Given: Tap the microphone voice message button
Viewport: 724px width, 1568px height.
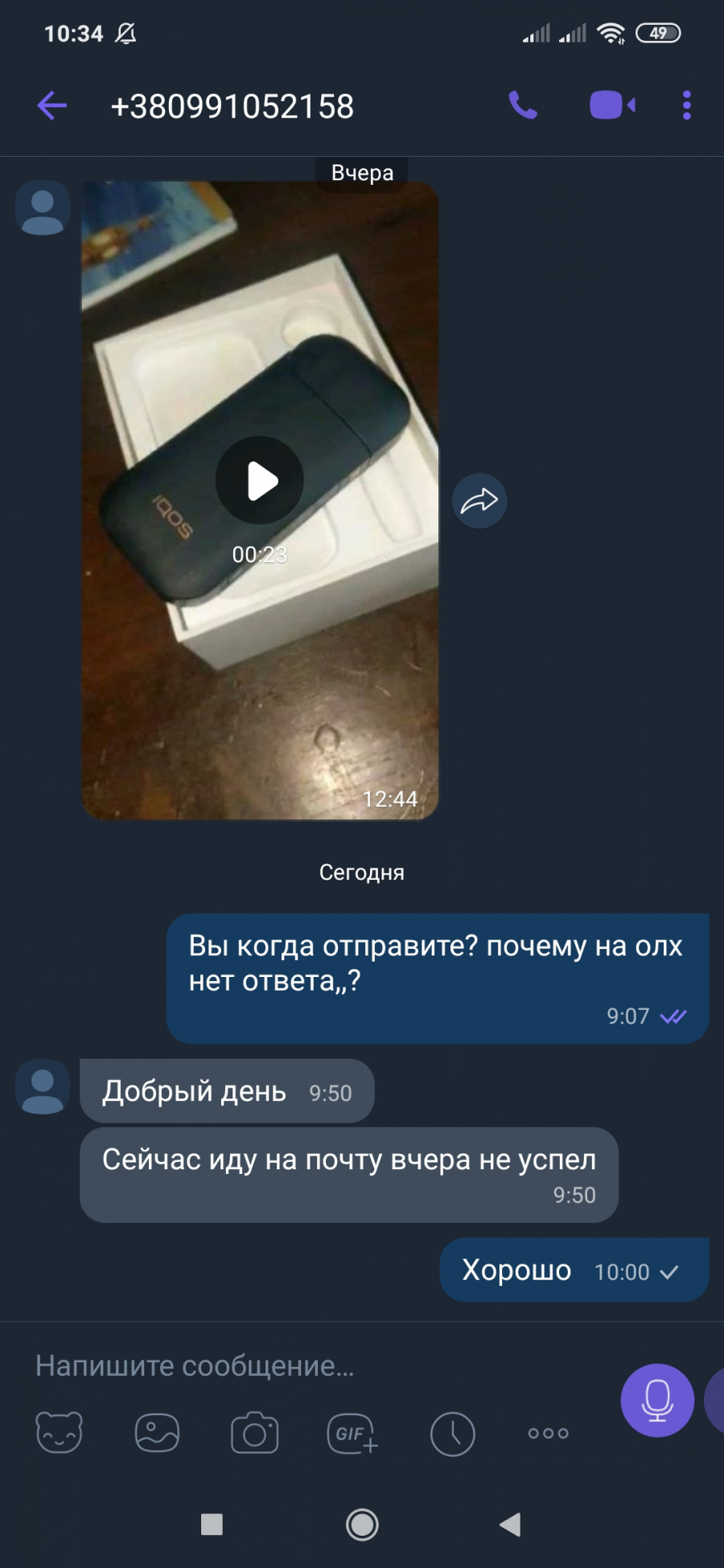Looking at the screenshot, I should click(x=657, y=1400).
